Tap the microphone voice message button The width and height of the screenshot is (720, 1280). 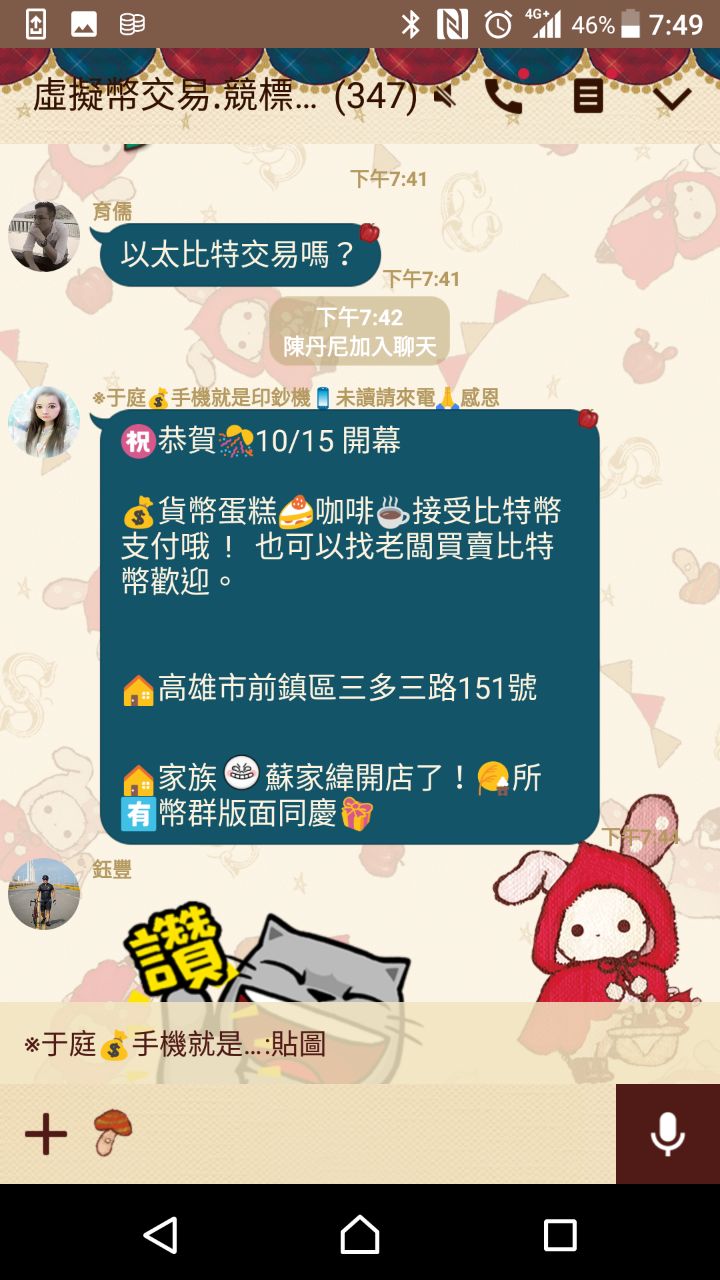[x=667, y=1134]
